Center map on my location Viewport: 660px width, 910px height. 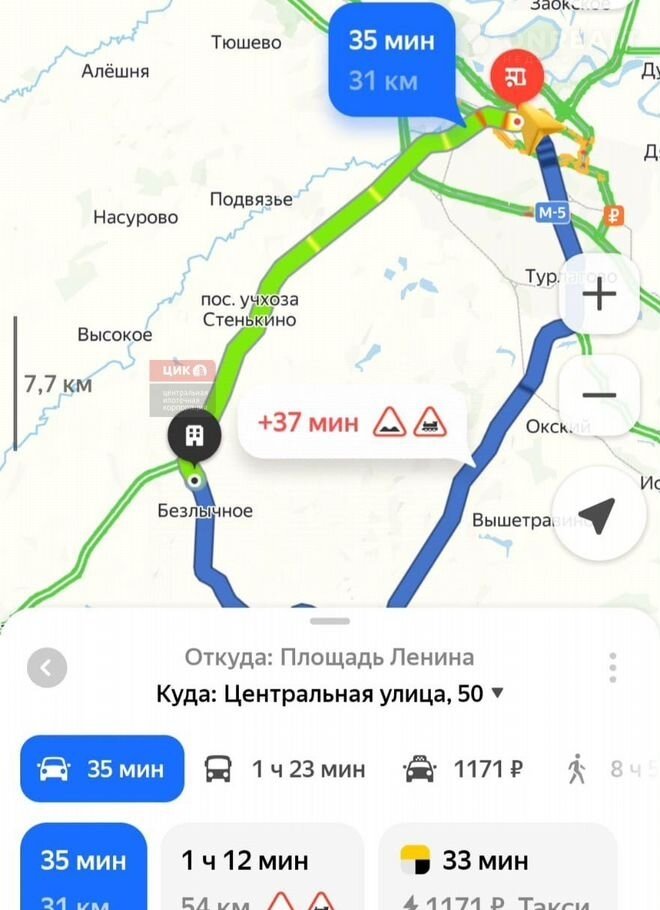coord(599,516)
